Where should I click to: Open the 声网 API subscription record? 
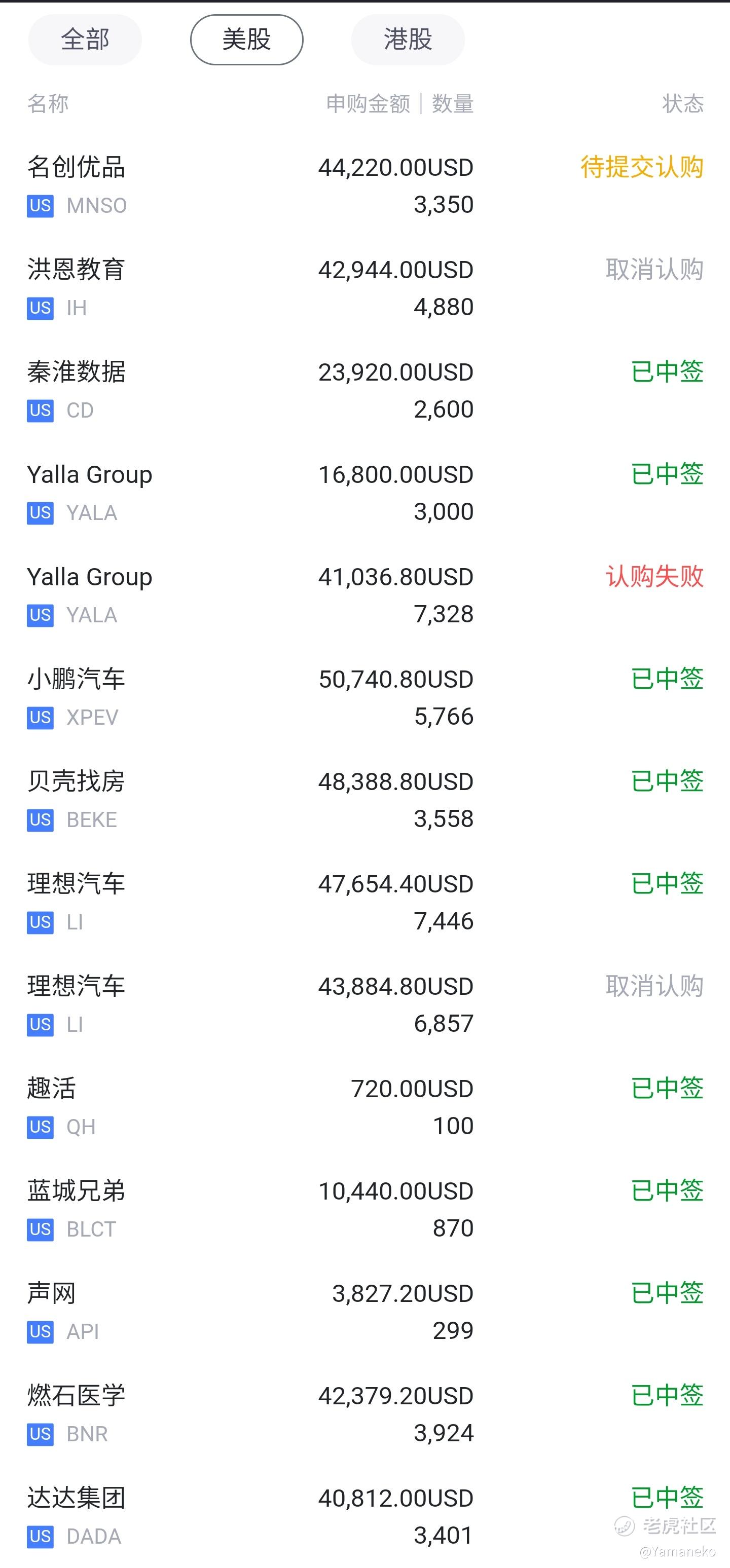364,1311
